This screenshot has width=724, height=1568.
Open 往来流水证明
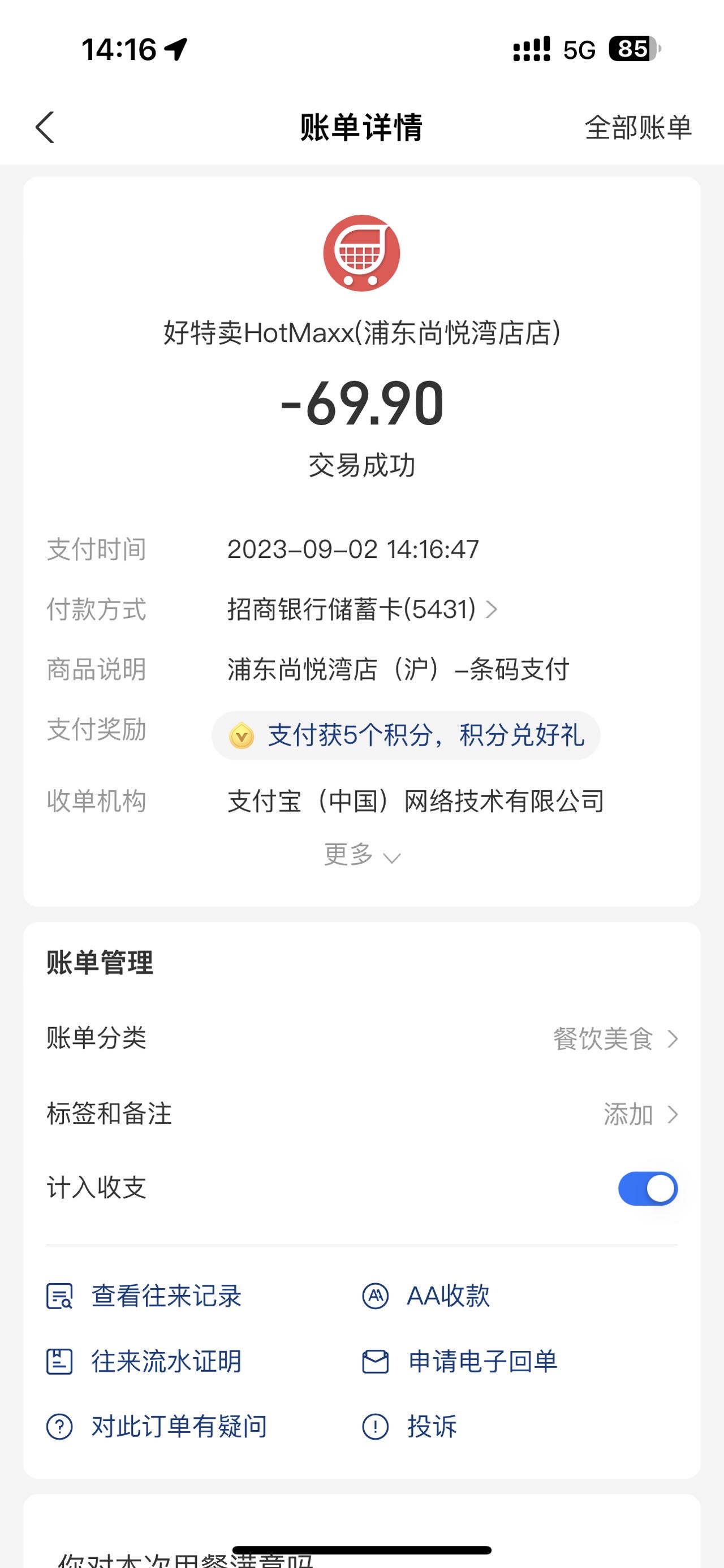(x=144, y=1361)
